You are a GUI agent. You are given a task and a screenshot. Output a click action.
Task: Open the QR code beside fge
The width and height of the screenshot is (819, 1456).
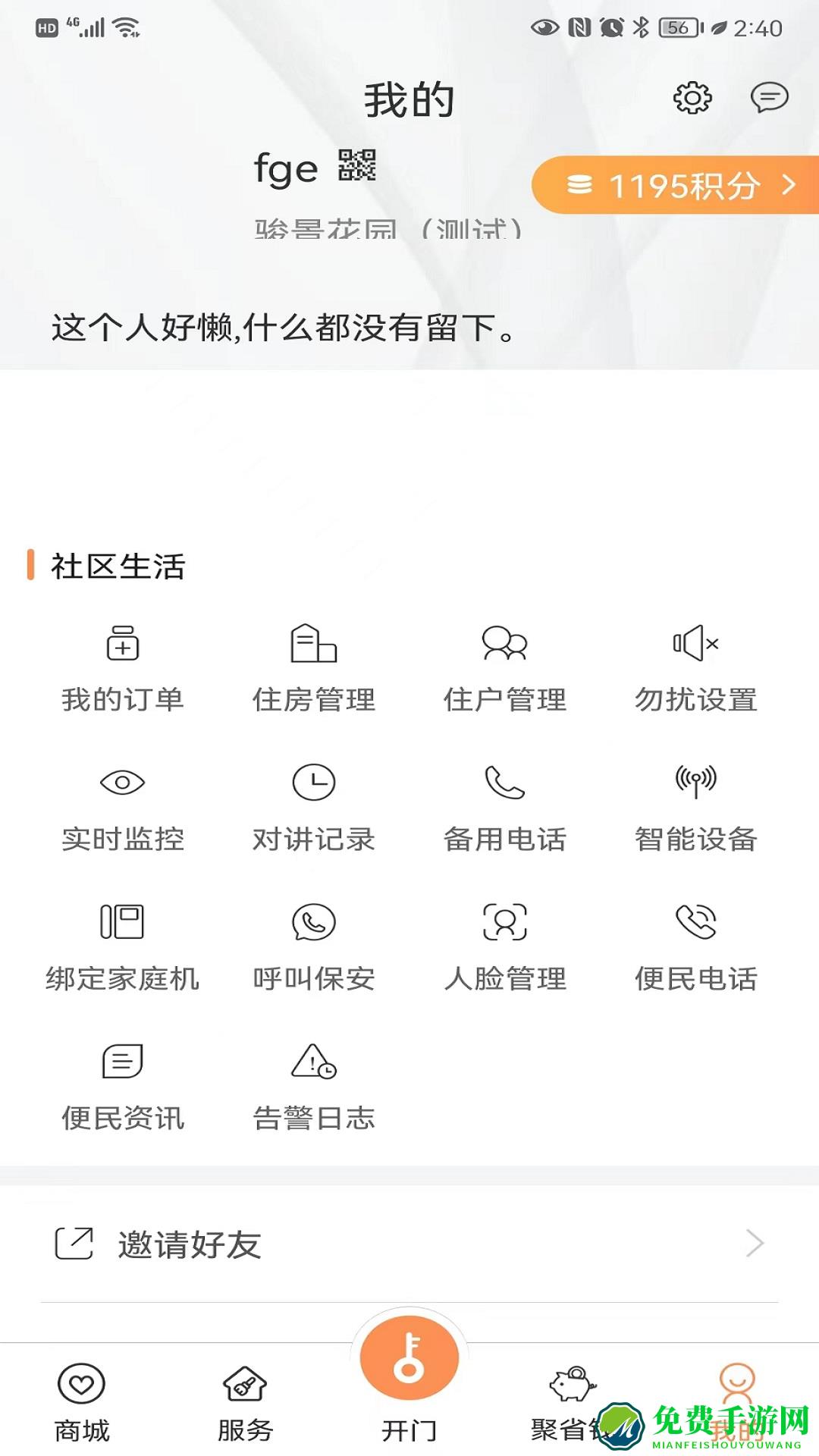[x=359, y=165]
